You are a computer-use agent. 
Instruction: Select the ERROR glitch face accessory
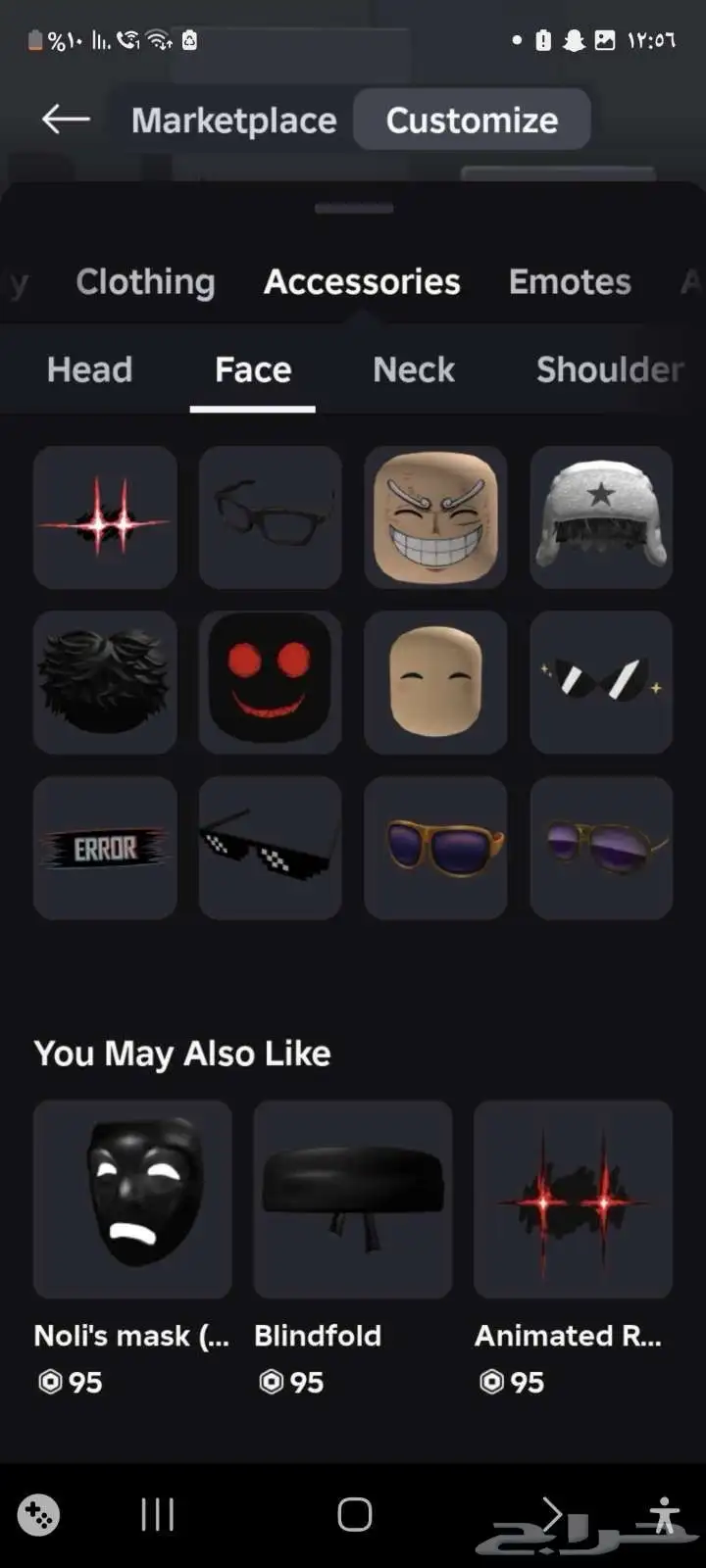(x=105, y=848)
